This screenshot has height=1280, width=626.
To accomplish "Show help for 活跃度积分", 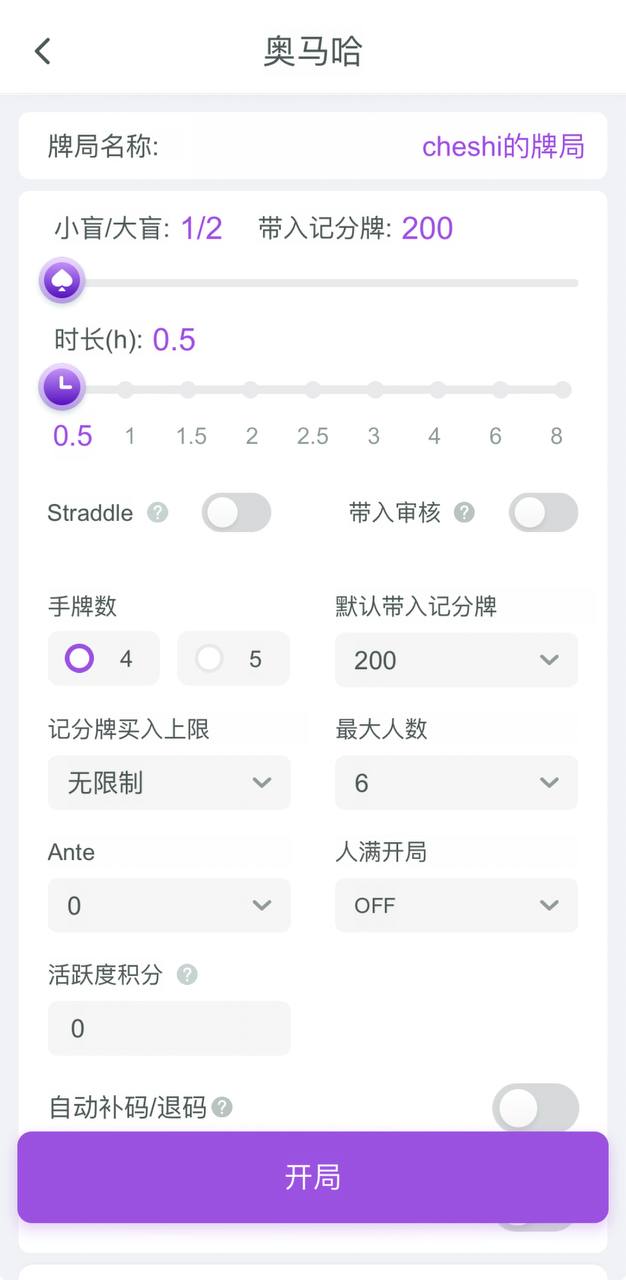I will [186, 975].
